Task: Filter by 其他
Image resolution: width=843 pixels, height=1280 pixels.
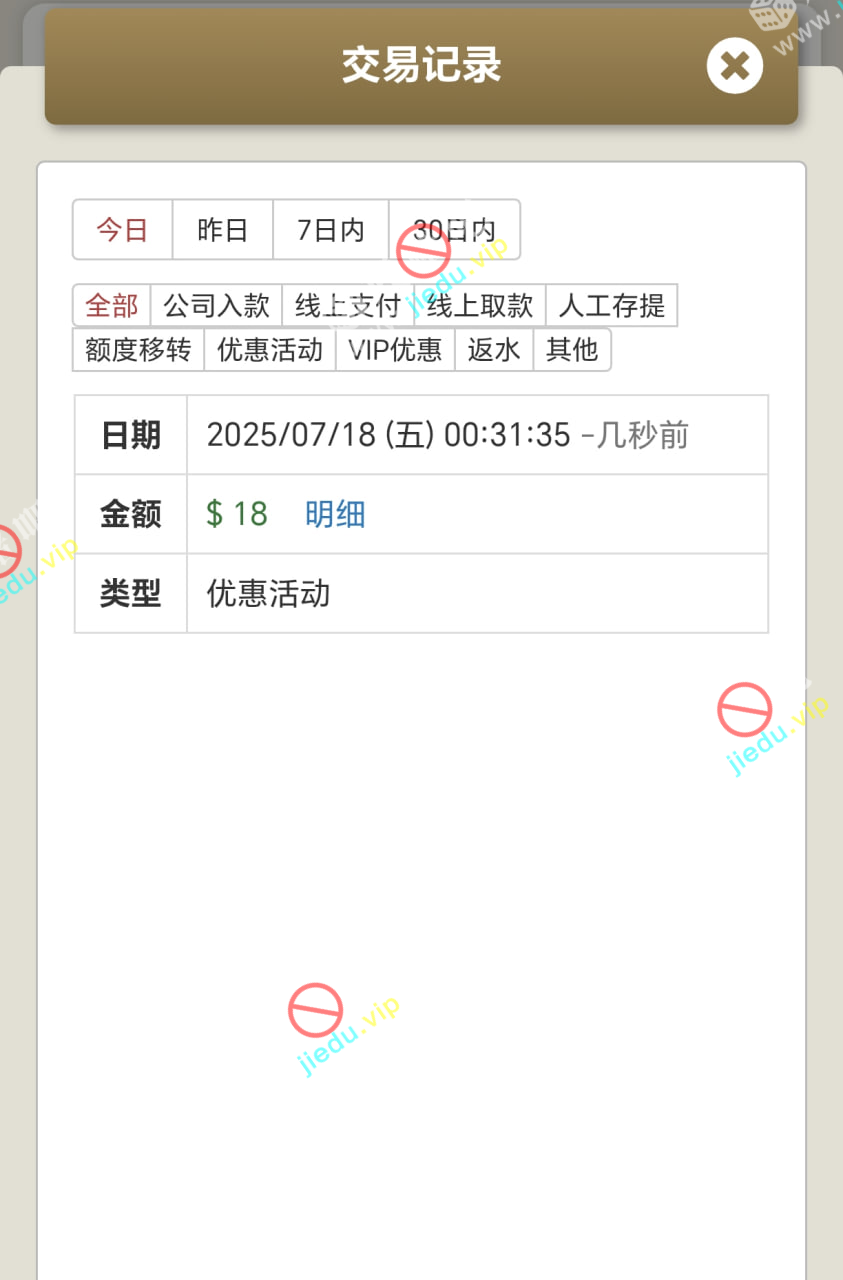Action: 572,349
